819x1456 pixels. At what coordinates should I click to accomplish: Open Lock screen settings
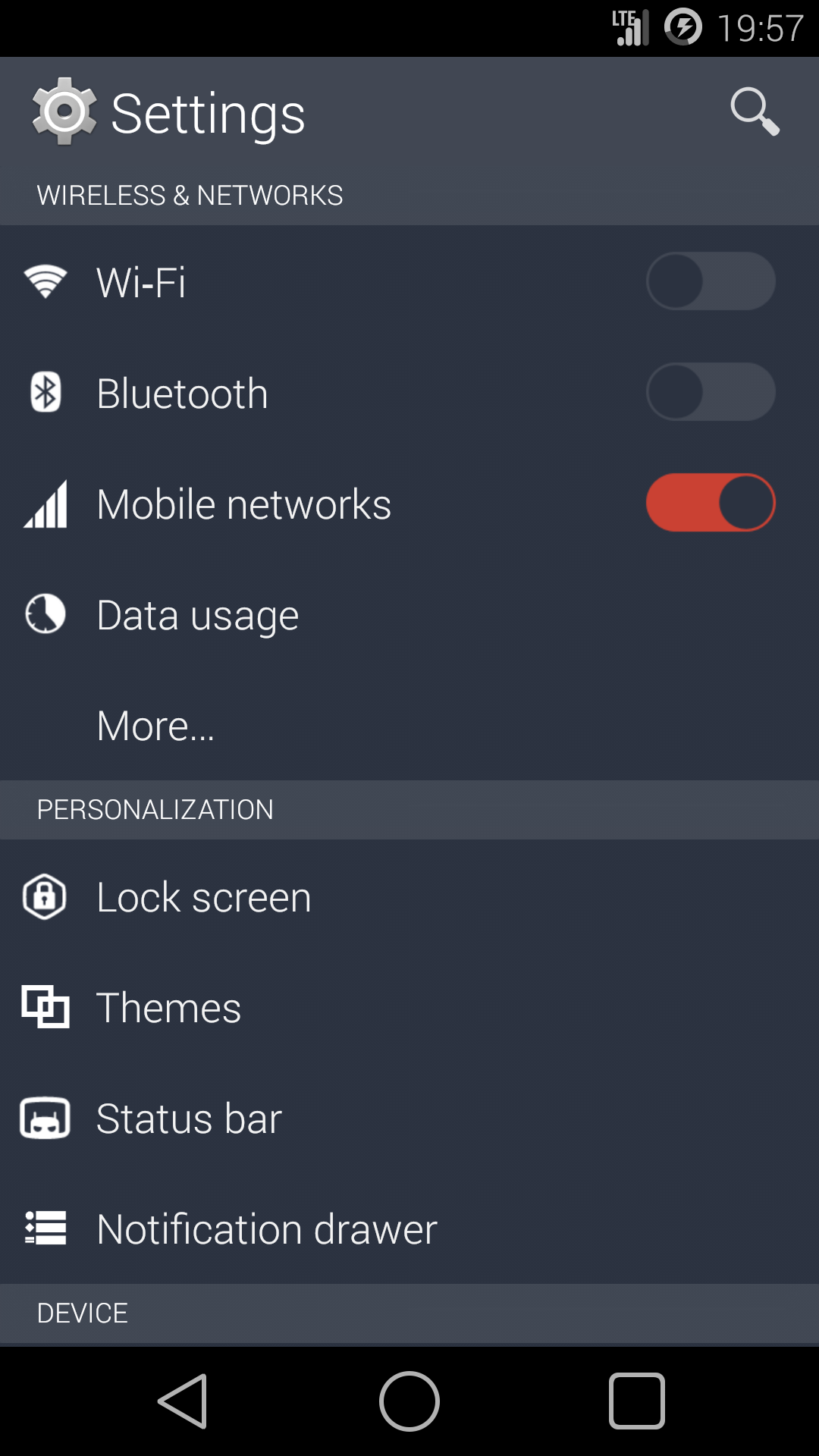[303, 897]
